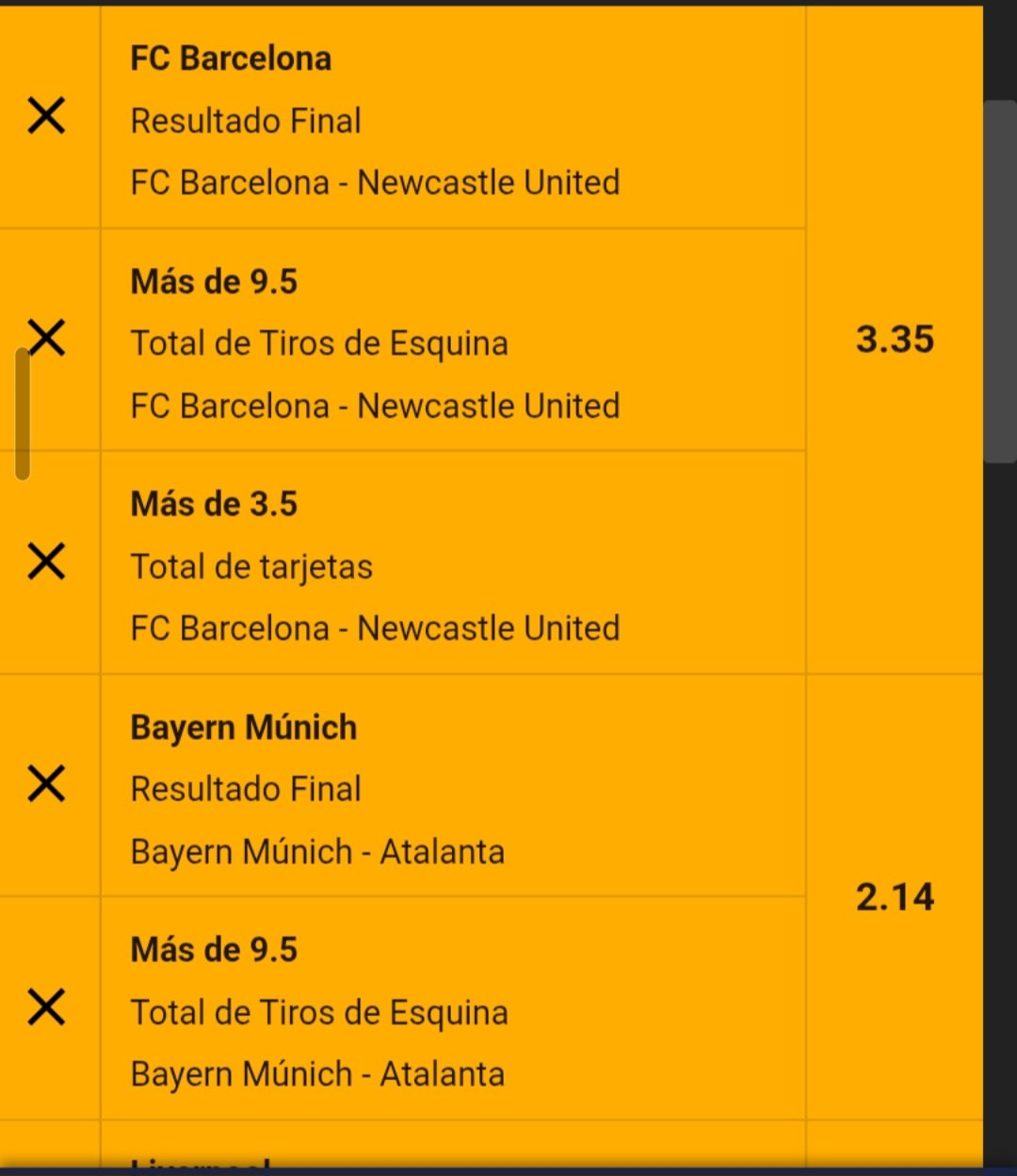The width and height of the screenshot is (1017, 1176).
Task: Delete the corners bet for Barcelona - Newcastle
Action: click(46, 338)
